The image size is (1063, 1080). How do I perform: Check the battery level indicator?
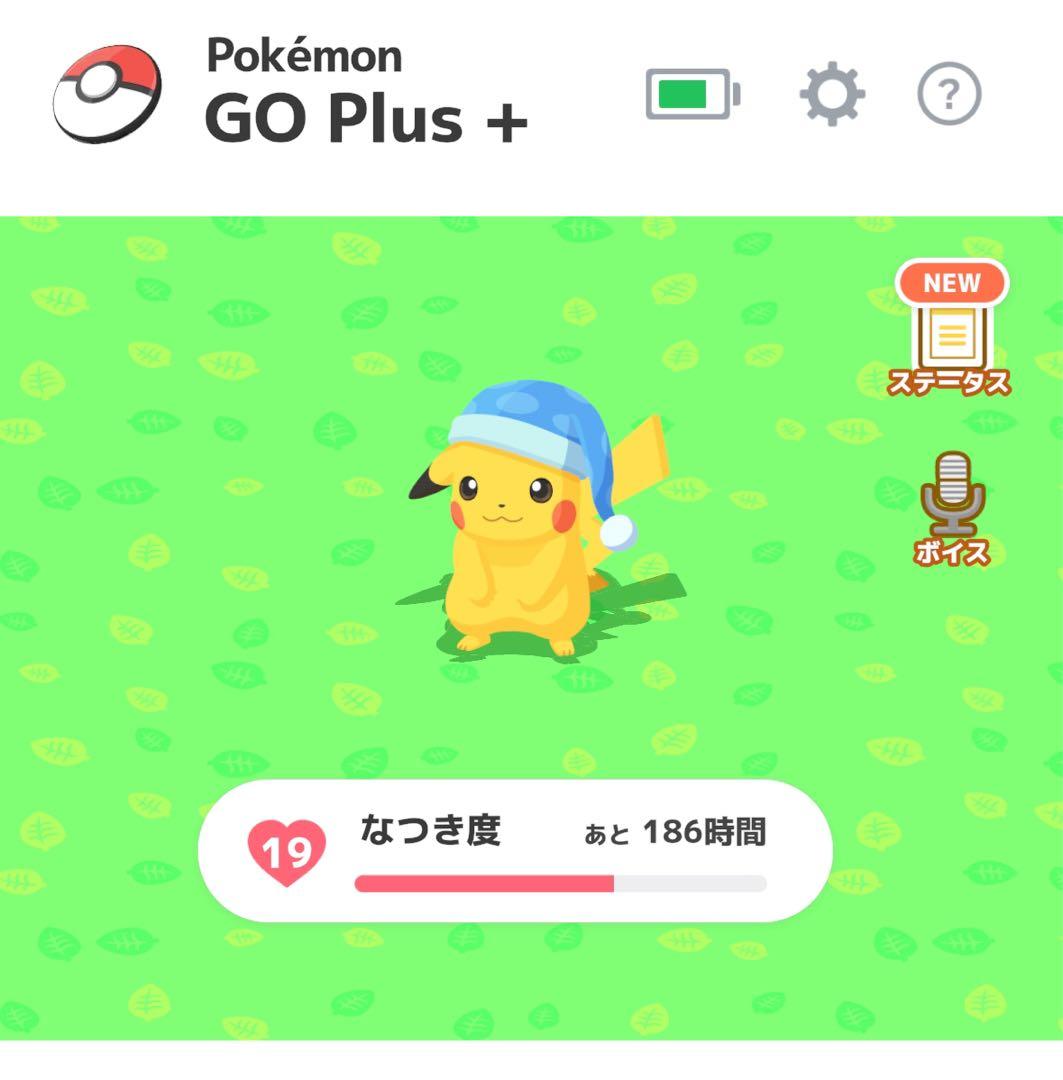coord(690,93)
